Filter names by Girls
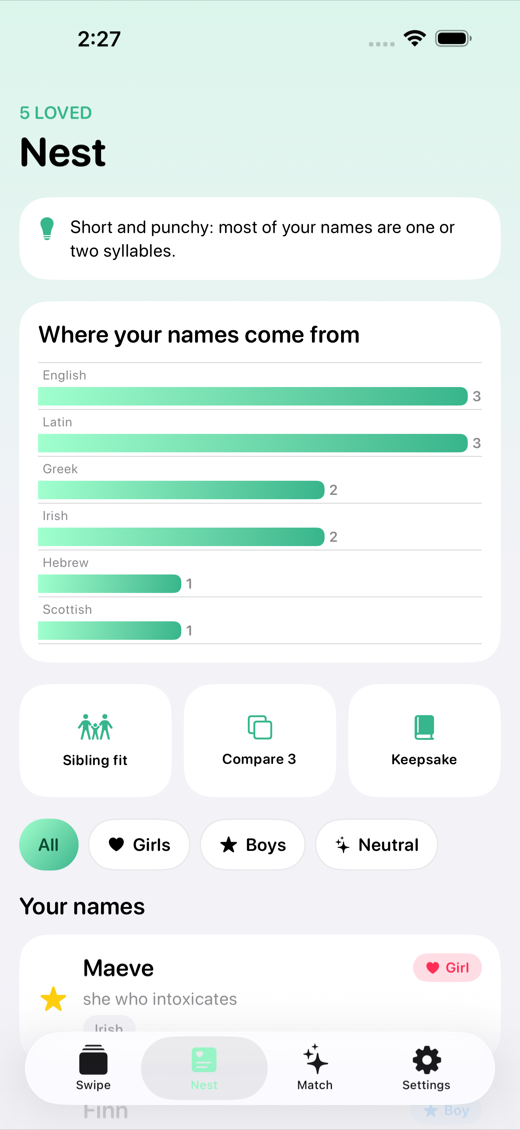The image size is (520, 1130). (139, 845)
